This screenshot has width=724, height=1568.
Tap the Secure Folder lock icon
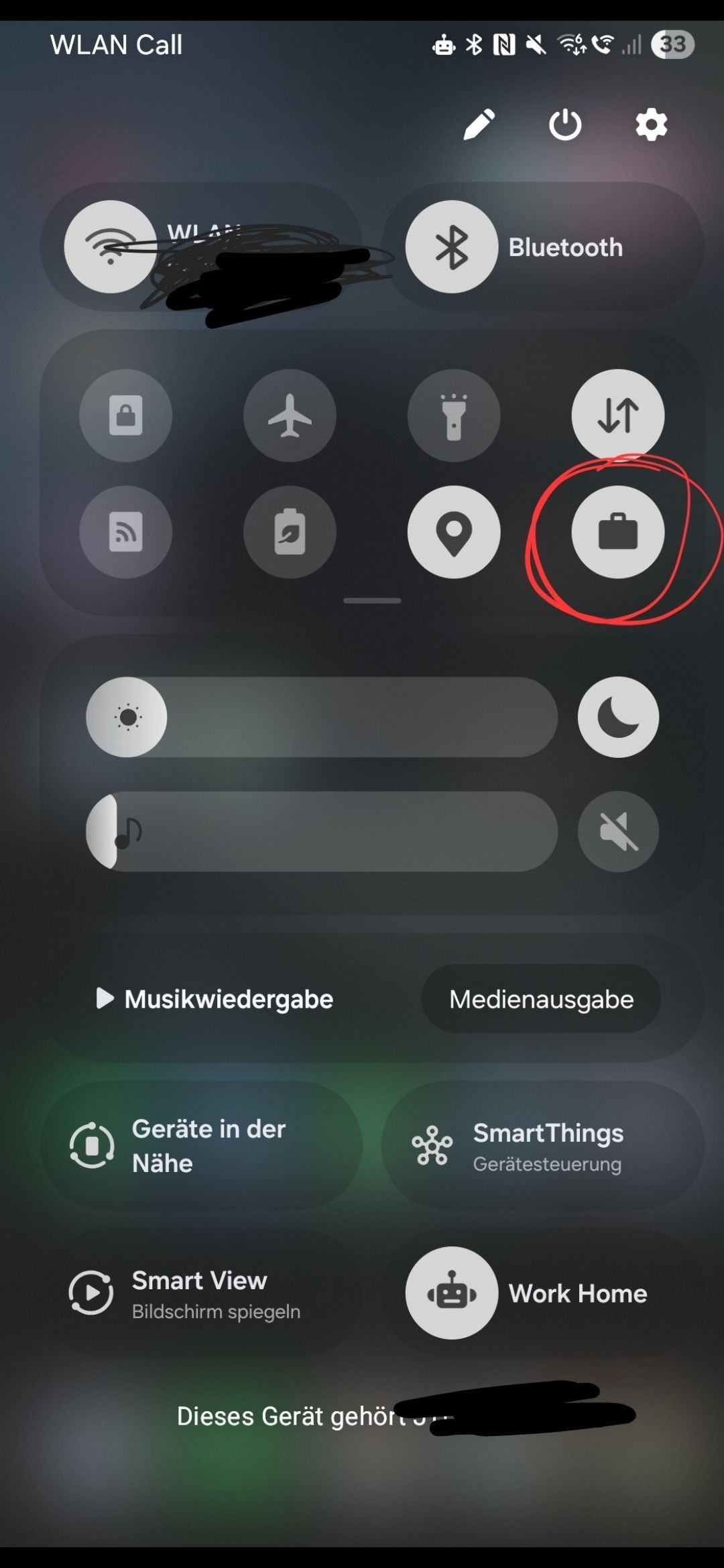click(x=126, y=415)
